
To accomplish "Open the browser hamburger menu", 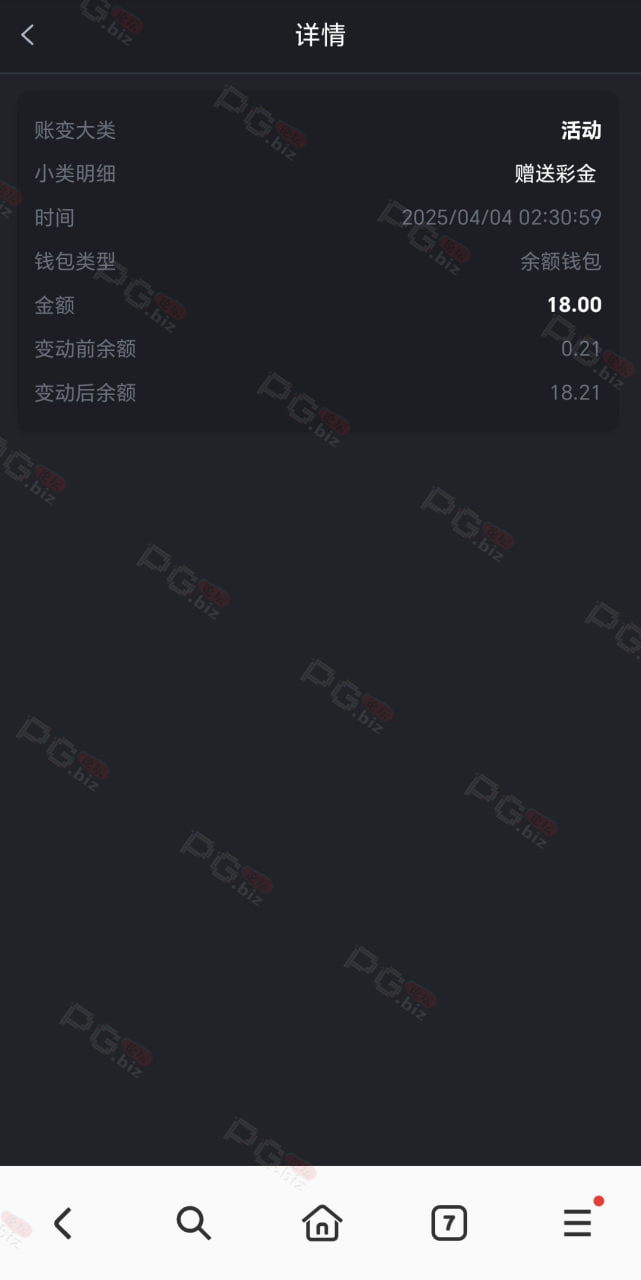I will pyautogui.click(x=577, y=1222).
